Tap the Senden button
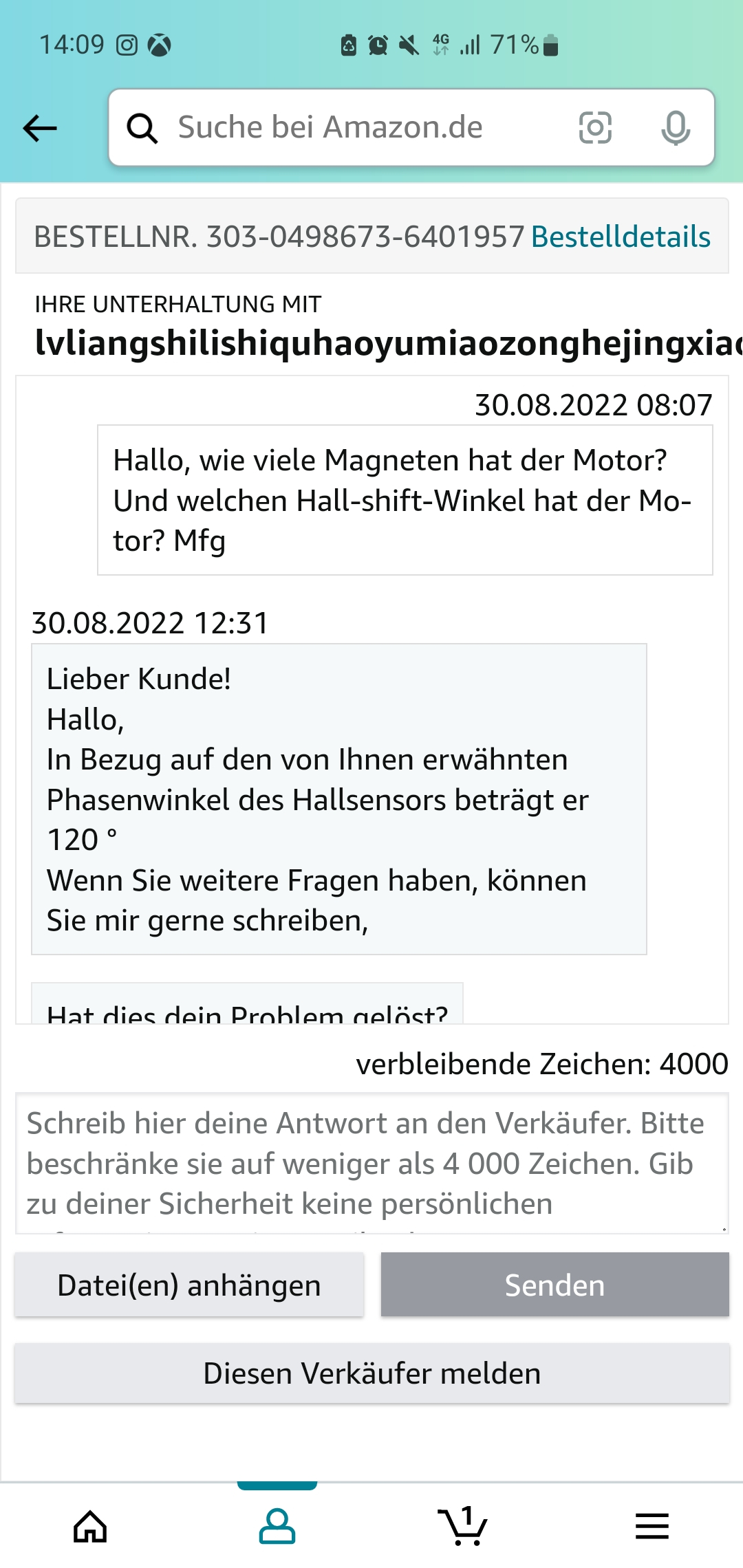The width and height of the screenshot is (743, 1568). pyautogui.click(x=554, y=1285)
